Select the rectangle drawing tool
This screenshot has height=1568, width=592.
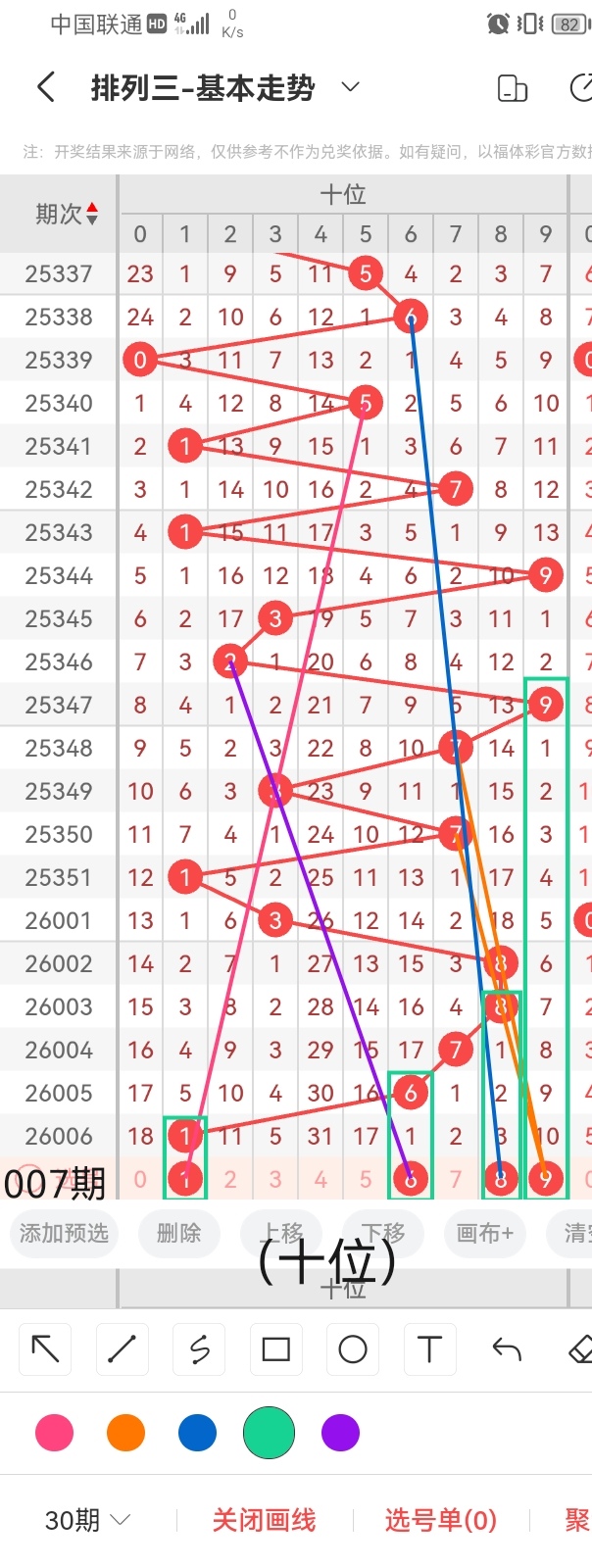[x=275, y=1349]
